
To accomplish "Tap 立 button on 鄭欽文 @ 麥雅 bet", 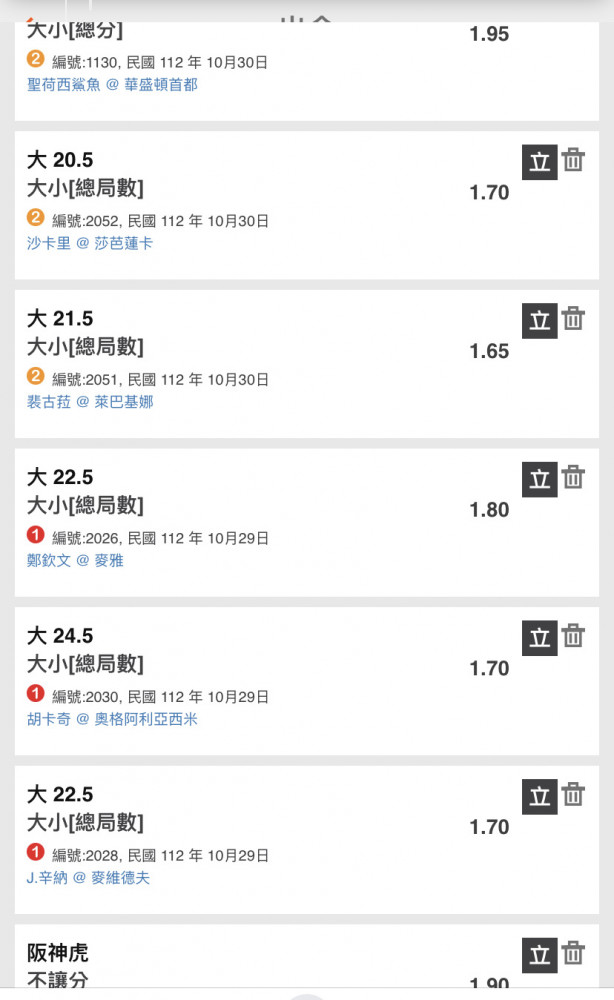I will click(539, 480).
